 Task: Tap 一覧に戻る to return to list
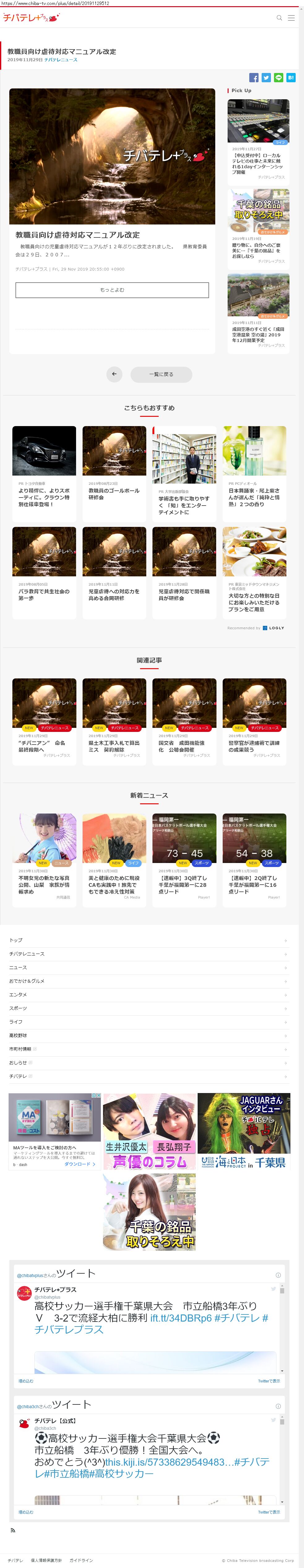(161, 374)
